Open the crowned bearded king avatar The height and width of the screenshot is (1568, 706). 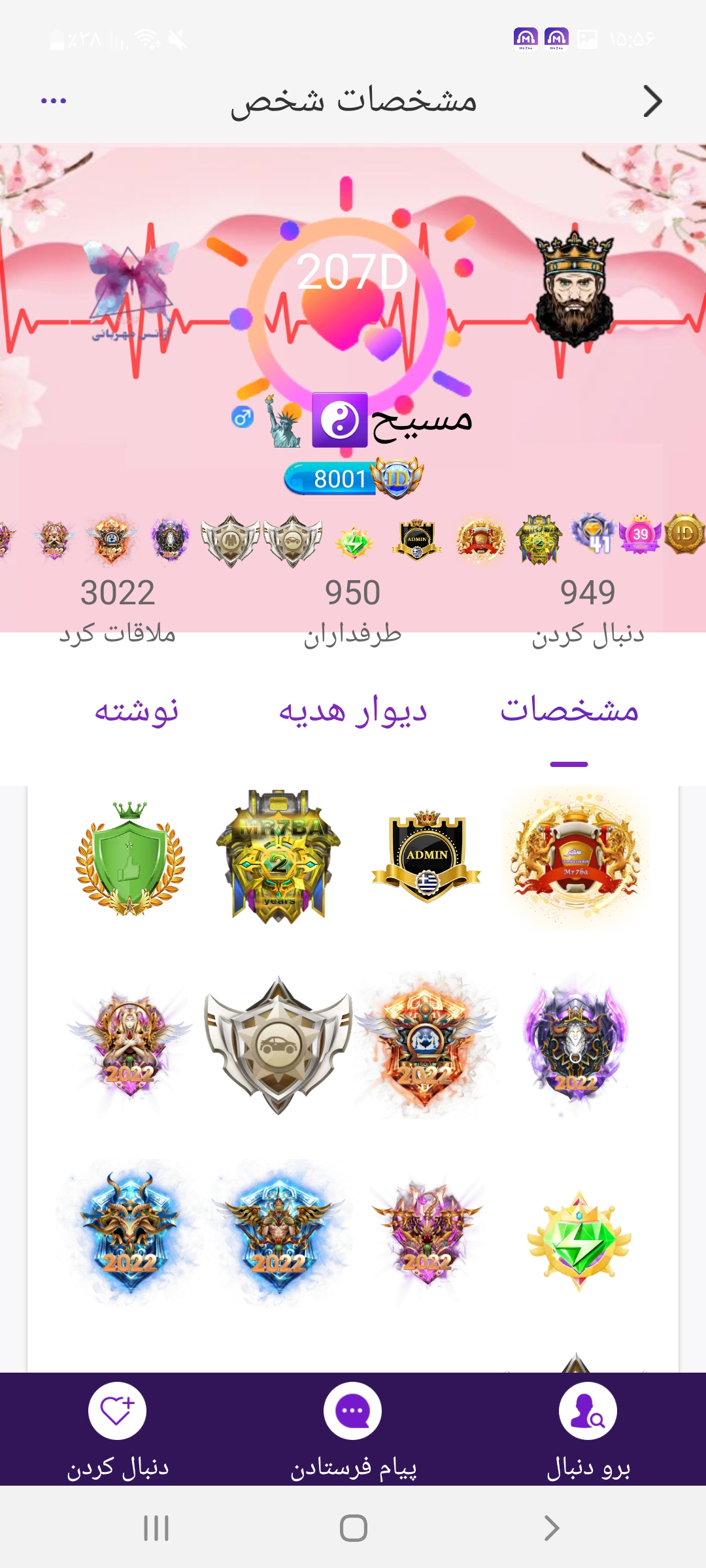click(574, 289)
